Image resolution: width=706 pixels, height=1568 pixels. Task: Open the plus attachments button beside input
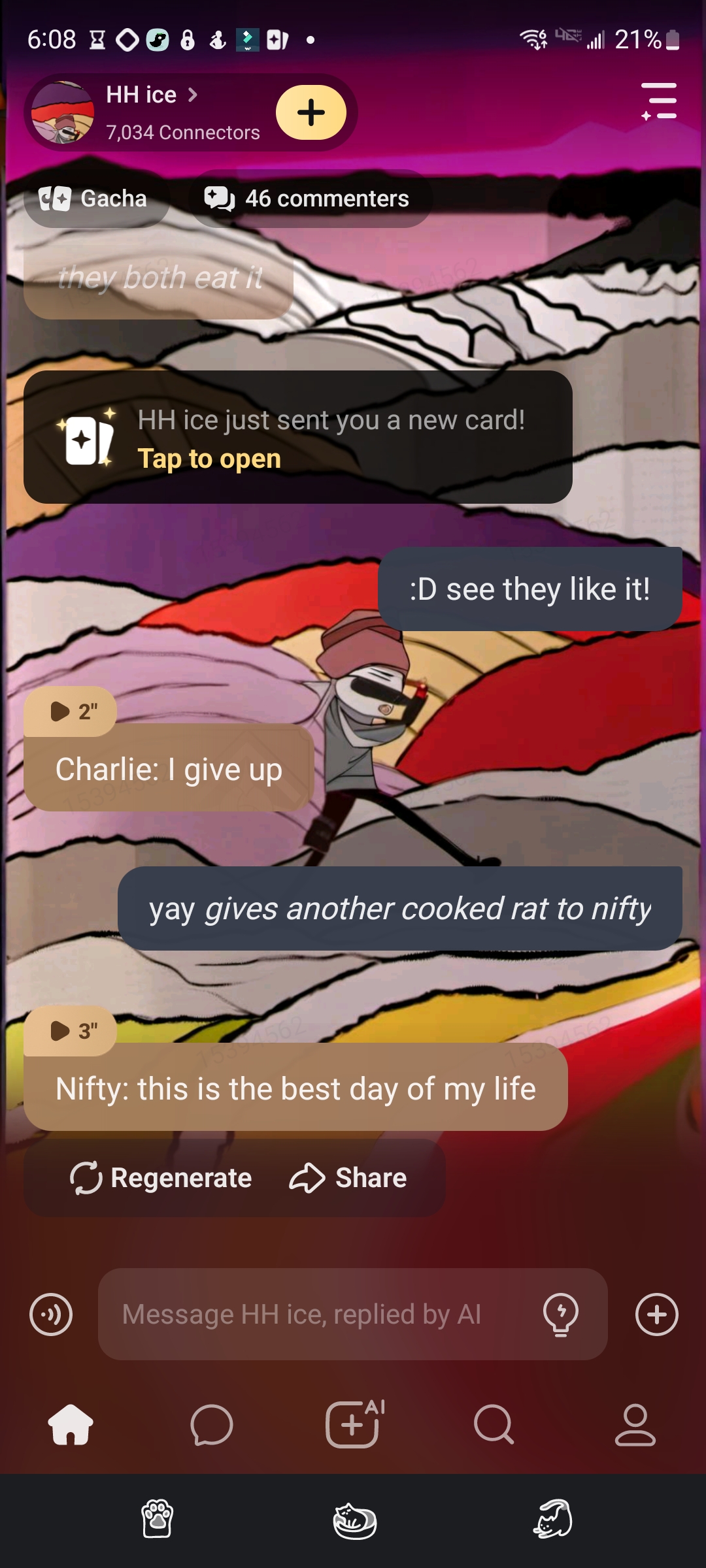pyautogui.click(x=656, y=1315)
